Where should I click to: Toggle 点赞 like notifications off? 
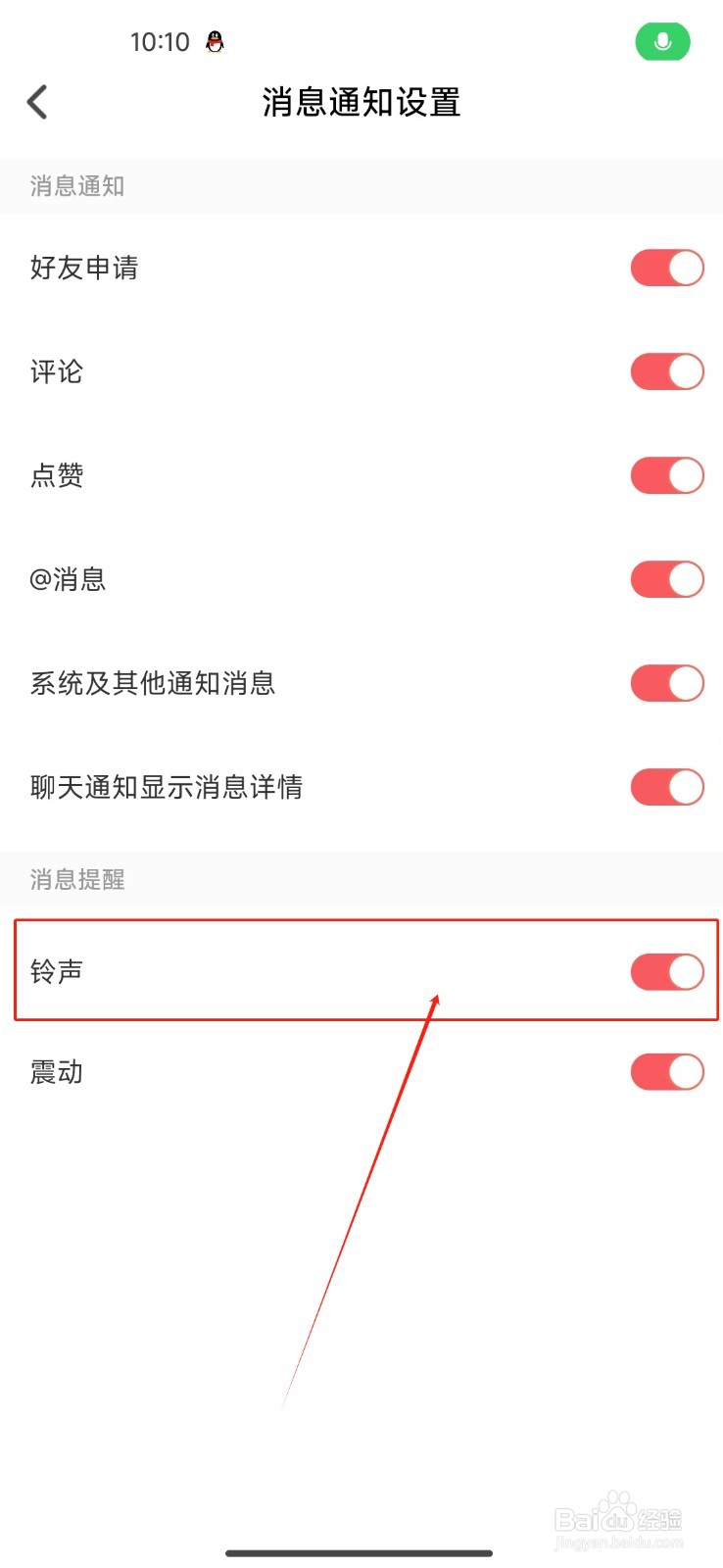(x=667, y=475)
